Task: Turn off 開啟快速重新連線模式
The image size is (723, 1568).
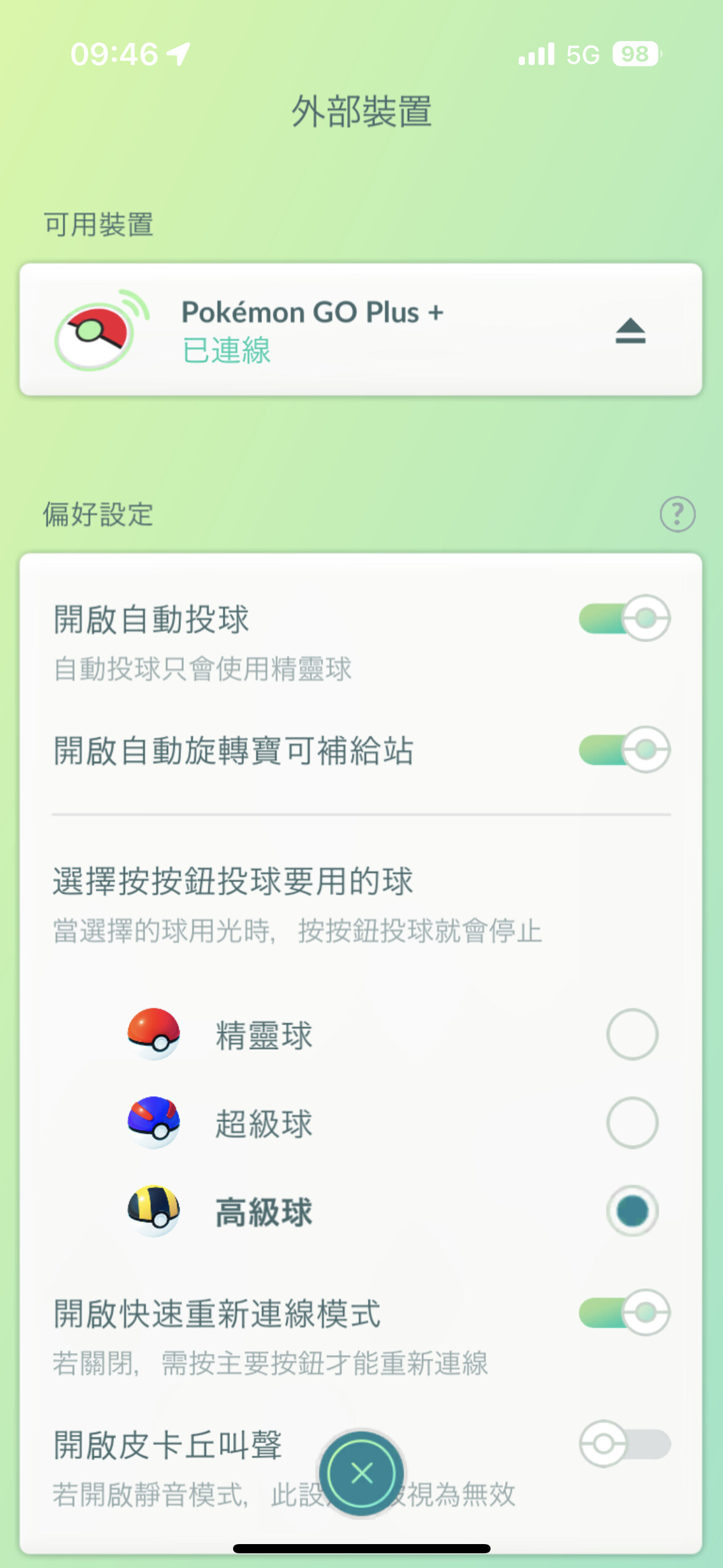Action: [624, 1313]
